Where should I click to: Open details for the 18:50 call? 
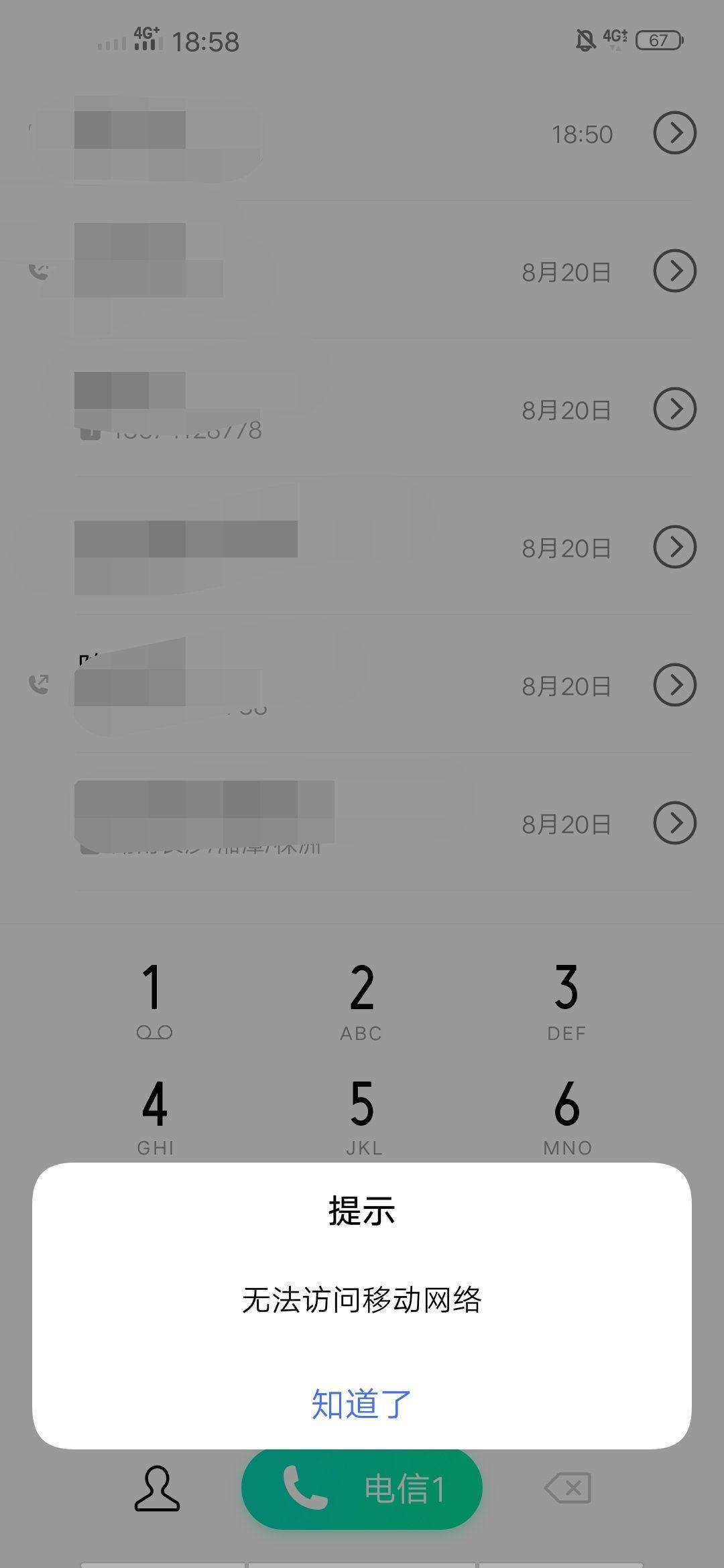(674, 133)
